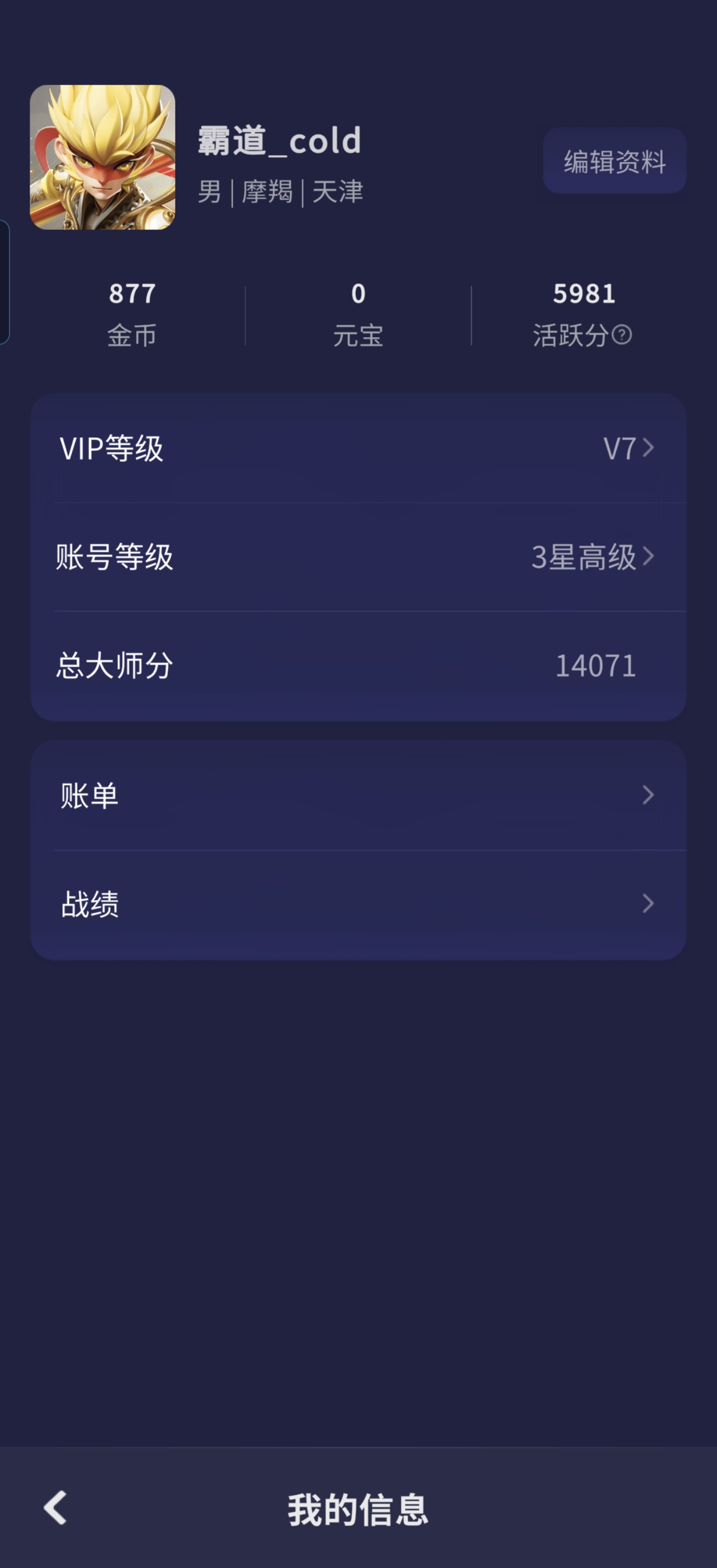Open the 账号等级 row

click(358, 557)
